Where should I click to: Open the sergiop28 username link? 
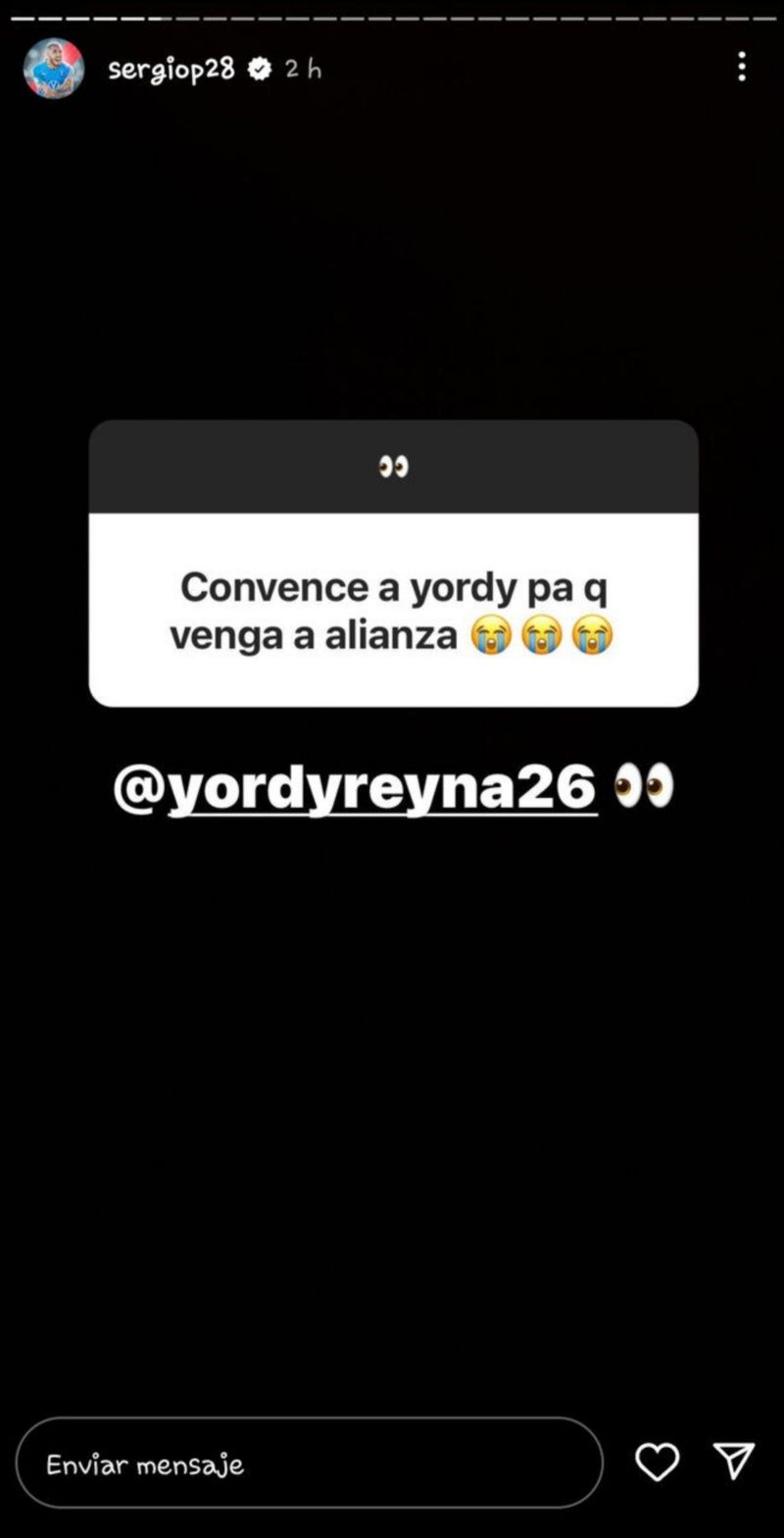point(171,70)
